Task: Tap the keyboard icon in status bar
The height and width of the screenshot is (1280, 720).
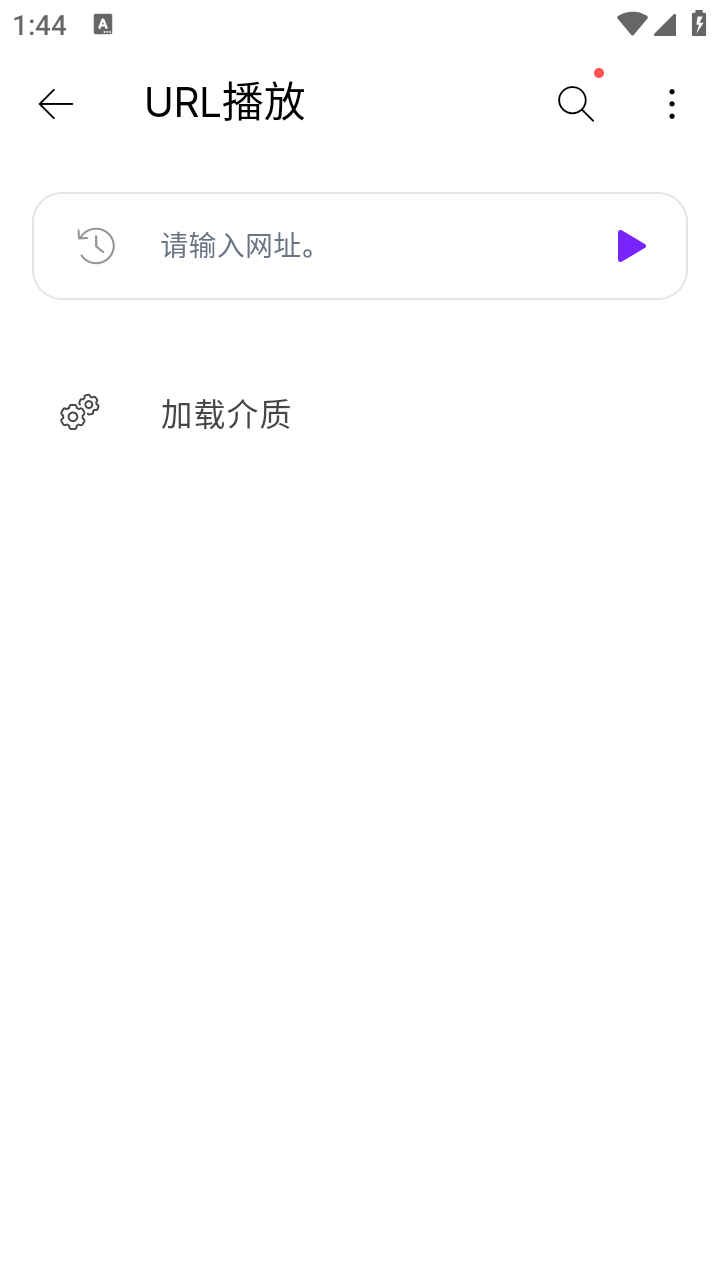Action: tap(103, 24)
